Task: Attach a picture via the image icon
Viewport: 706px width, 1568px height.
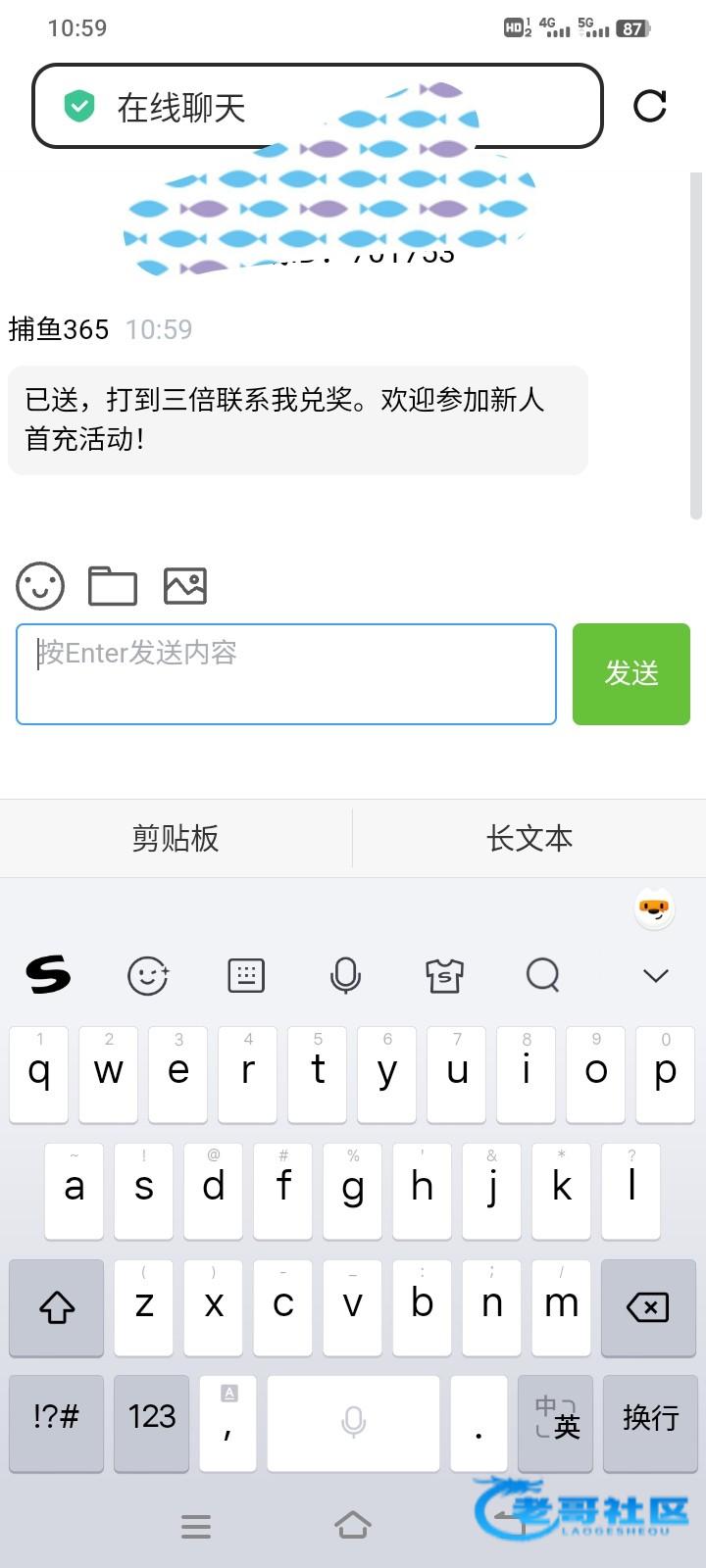Action: [185, 586]
